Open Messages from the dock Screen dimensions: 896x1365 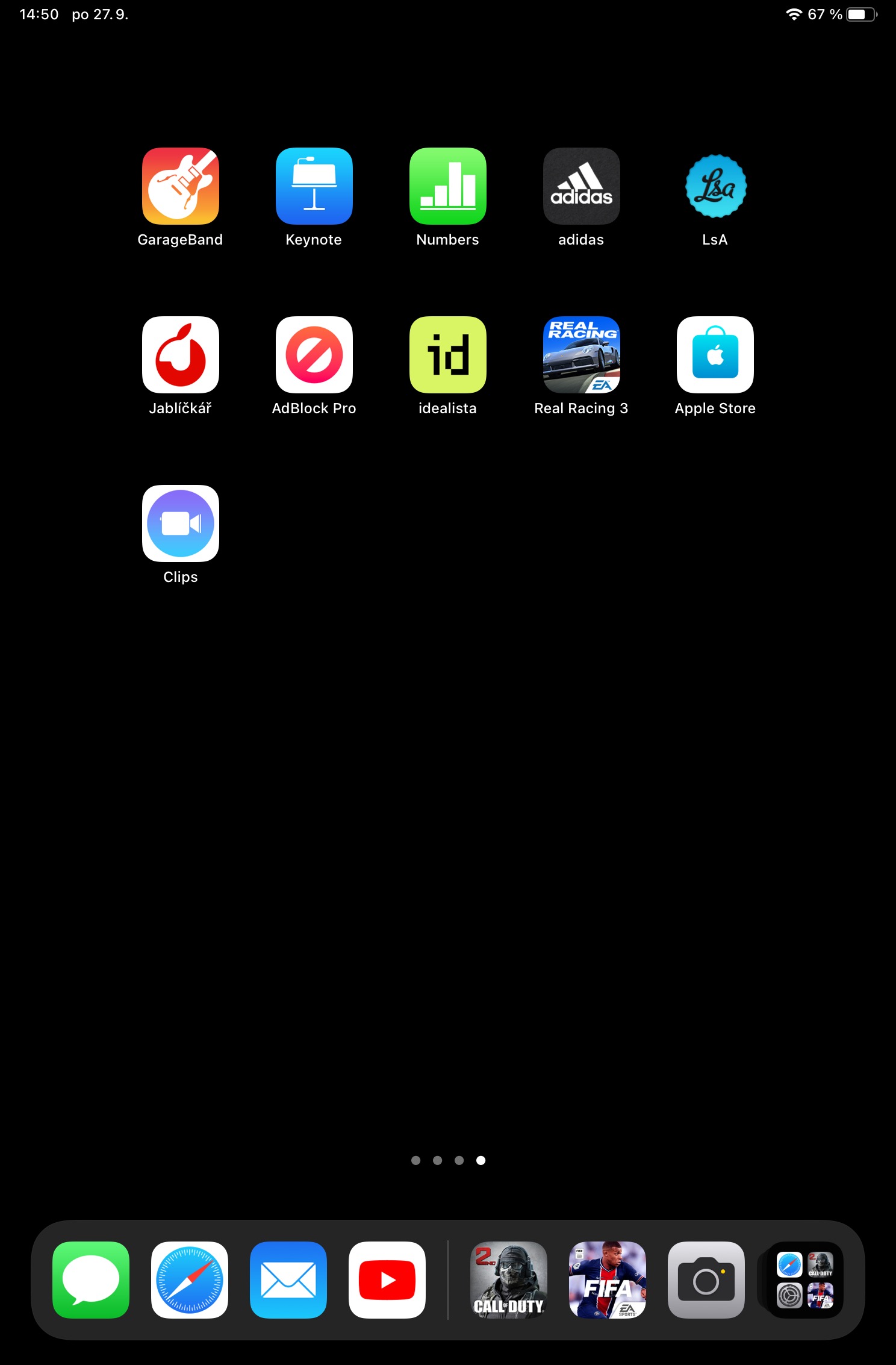click(x=91, y=1279)
